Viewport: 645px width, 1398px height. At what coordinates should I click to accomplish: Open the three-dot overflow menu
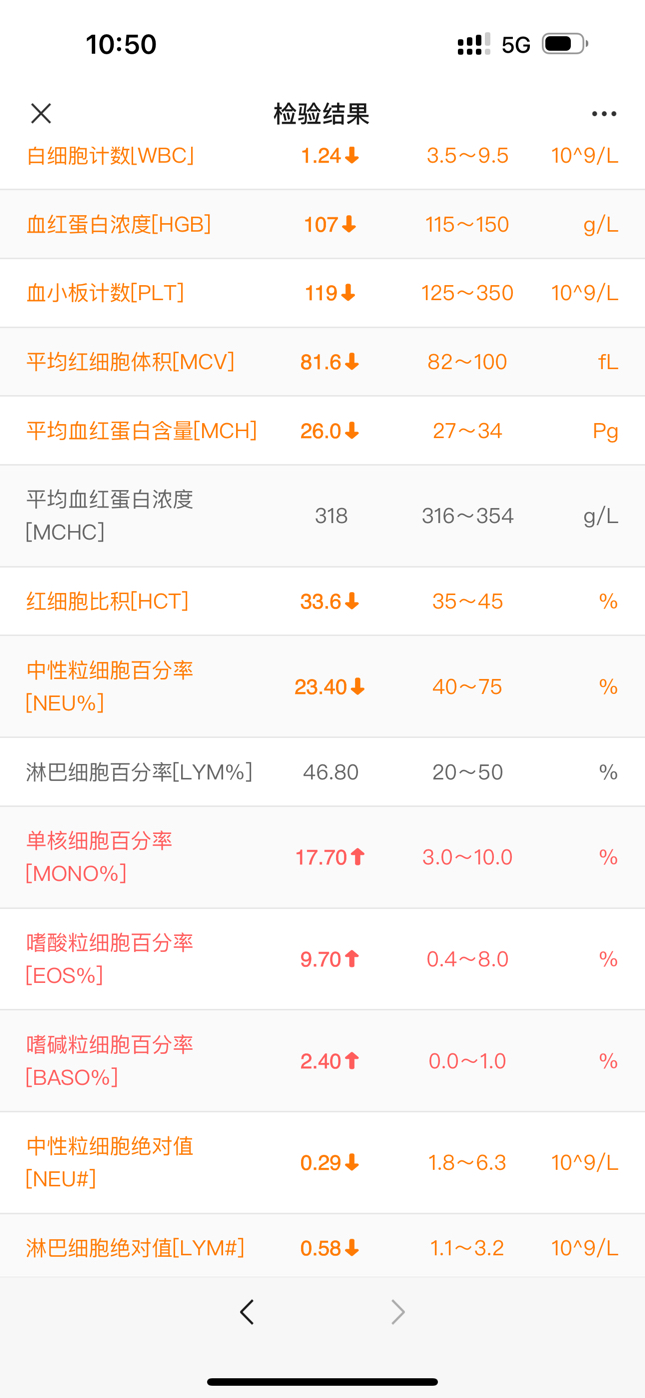click(604, 114)
